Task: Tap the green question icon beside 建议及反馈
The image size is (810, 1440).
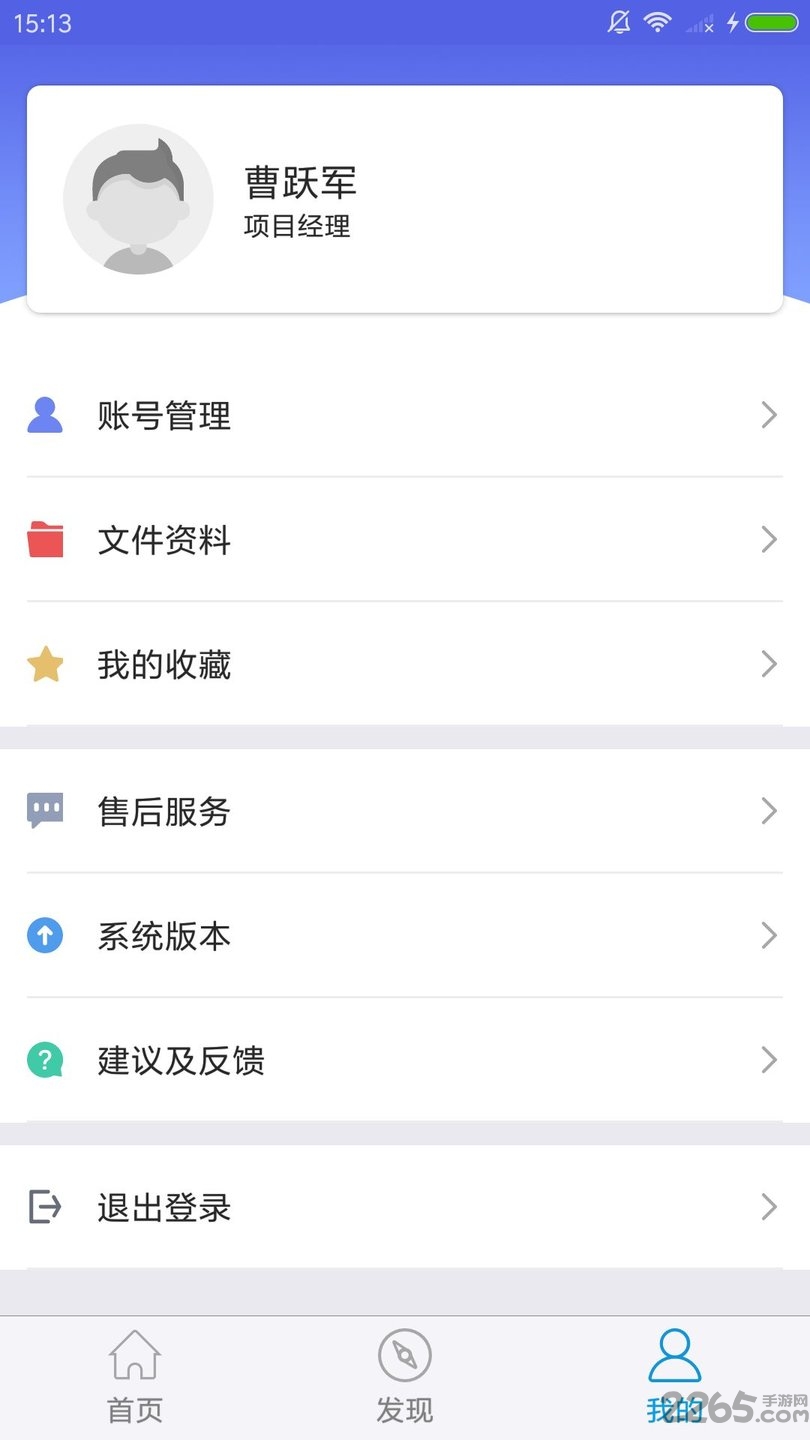Action: click(x=45, y=1059)
